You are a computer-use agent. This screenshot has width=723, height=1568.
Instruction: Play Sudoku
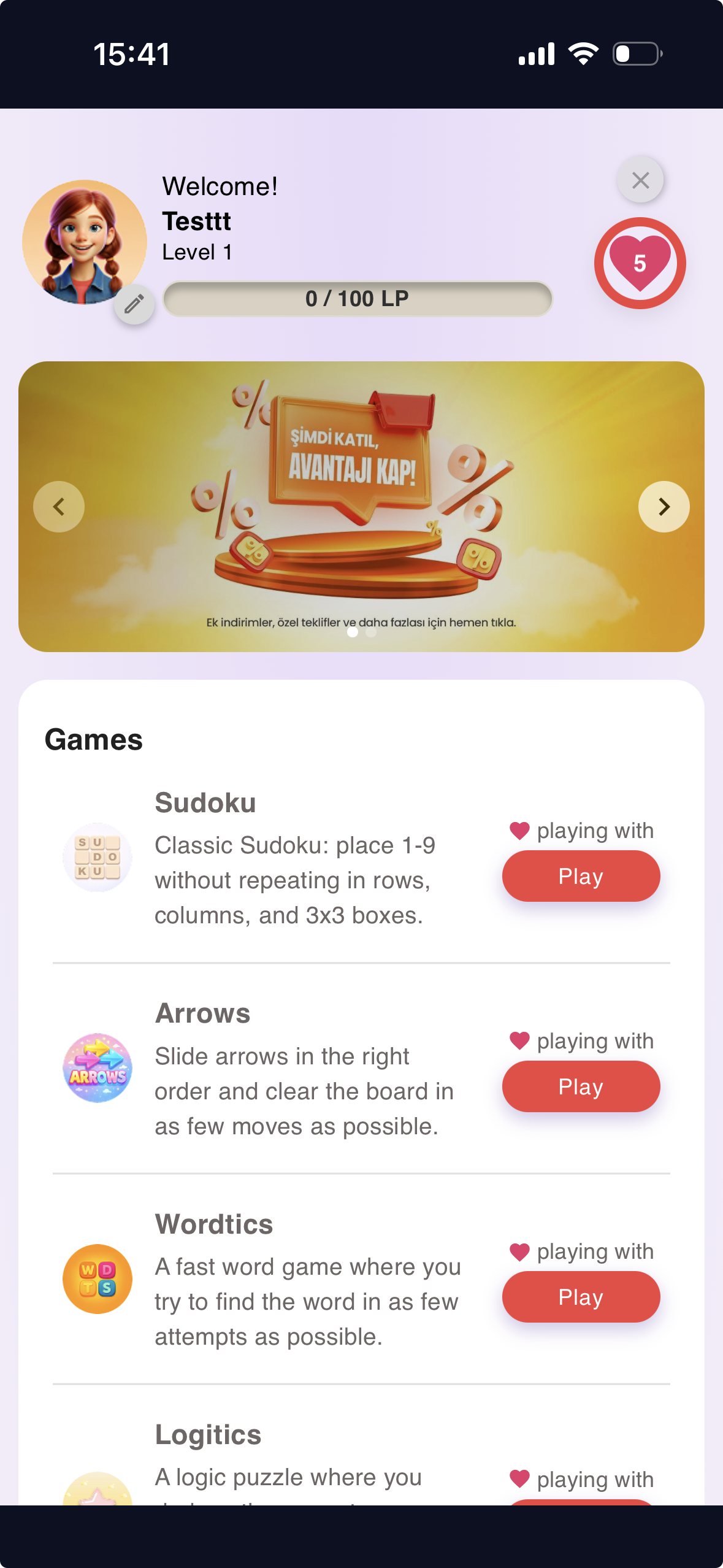(x=581, y=876)
